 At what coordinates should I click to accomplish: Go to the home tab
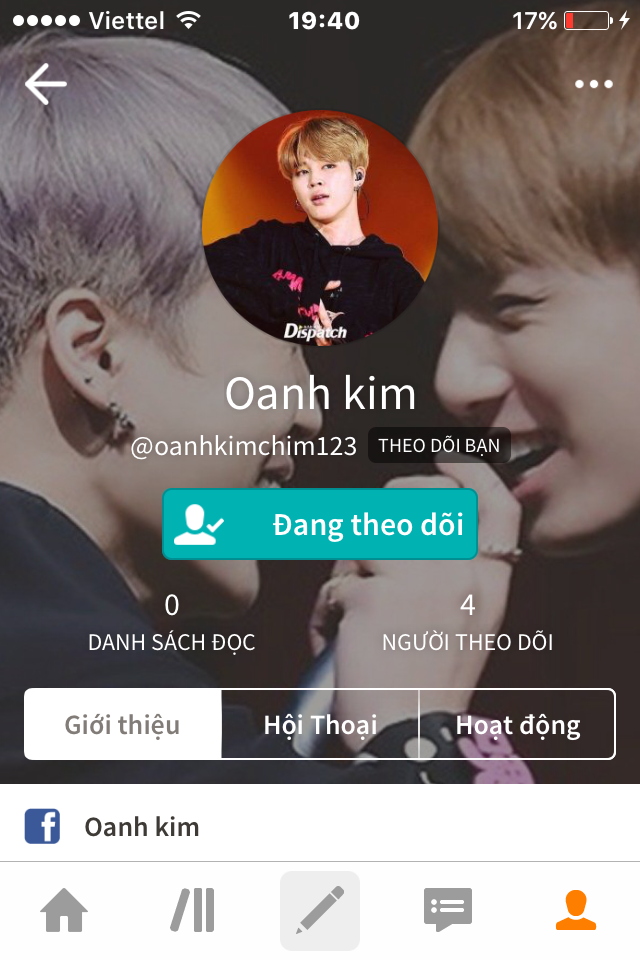point(64,910)
